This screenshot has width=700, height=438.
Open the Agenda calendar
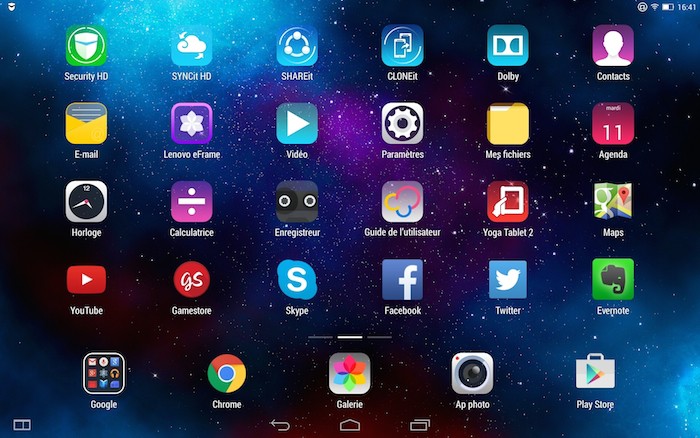(613, 124)
